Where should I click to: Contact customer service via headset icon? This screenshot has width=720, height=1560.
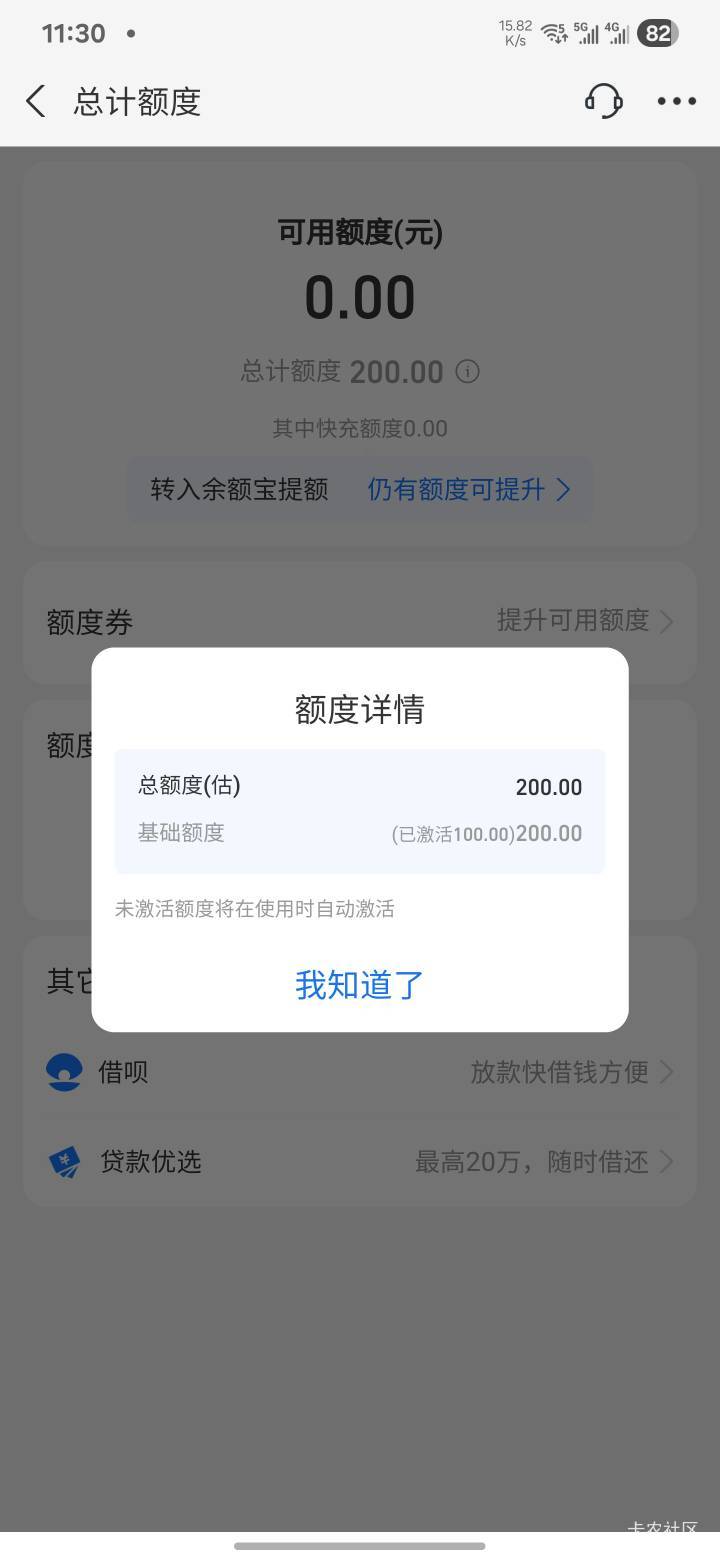coord(604,101)
